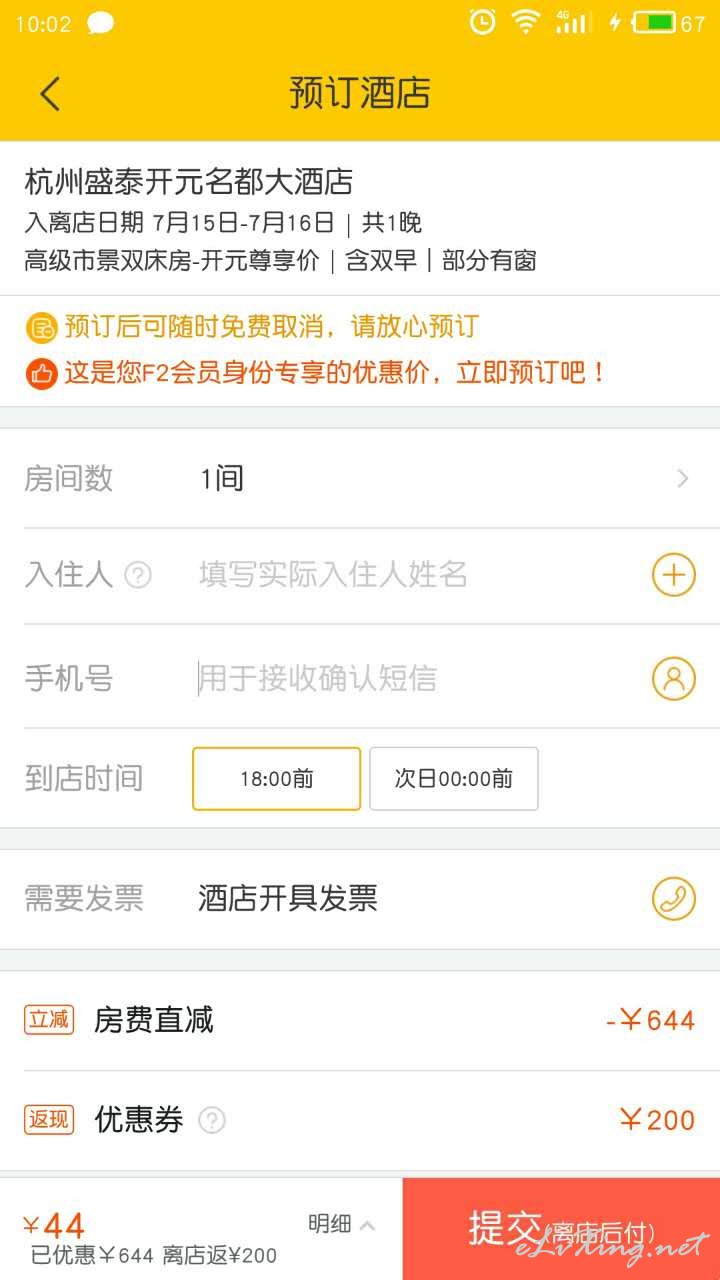Open the help icon next to 入住人
Screen dimensions: 720x1280
coord(138,575)
